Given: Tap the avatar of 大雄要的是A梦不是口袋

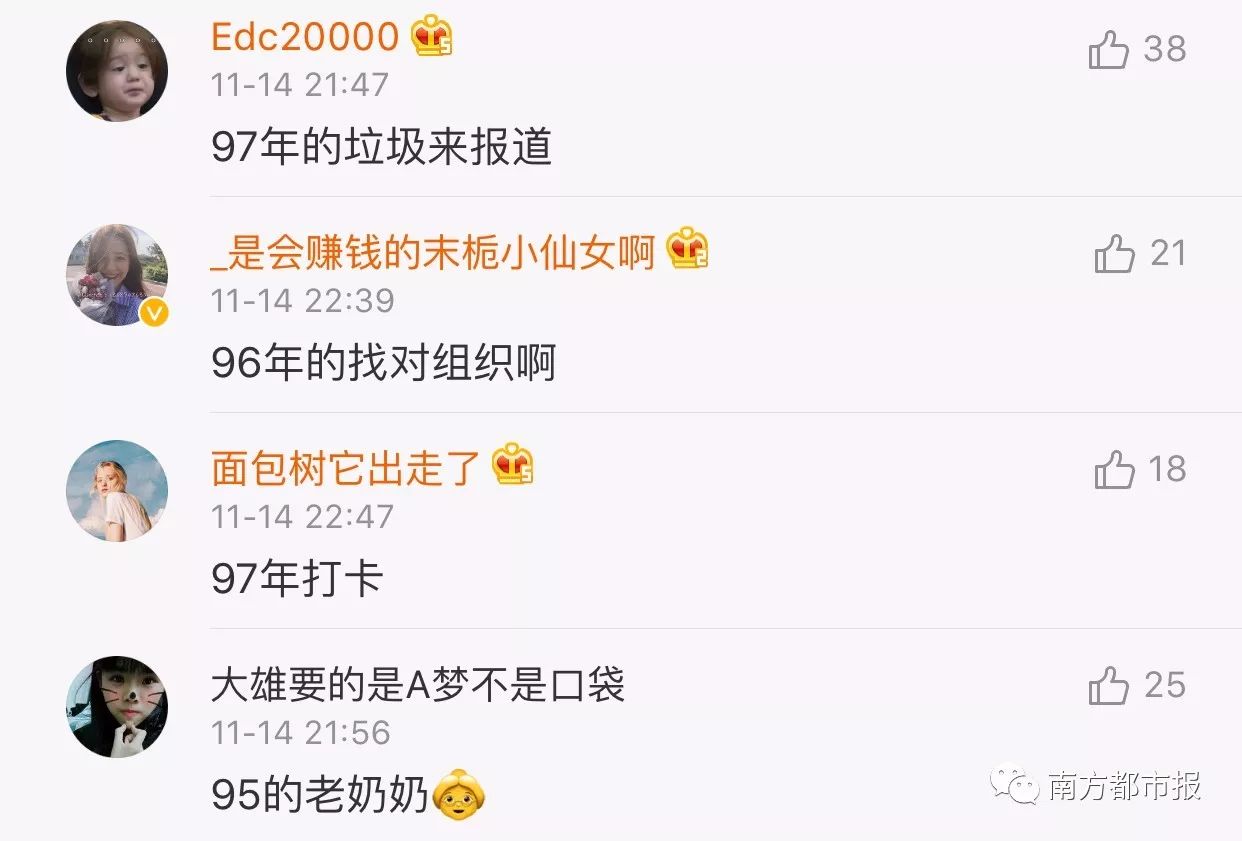Looking at the screenshot, I should click(x=117, y=707).
